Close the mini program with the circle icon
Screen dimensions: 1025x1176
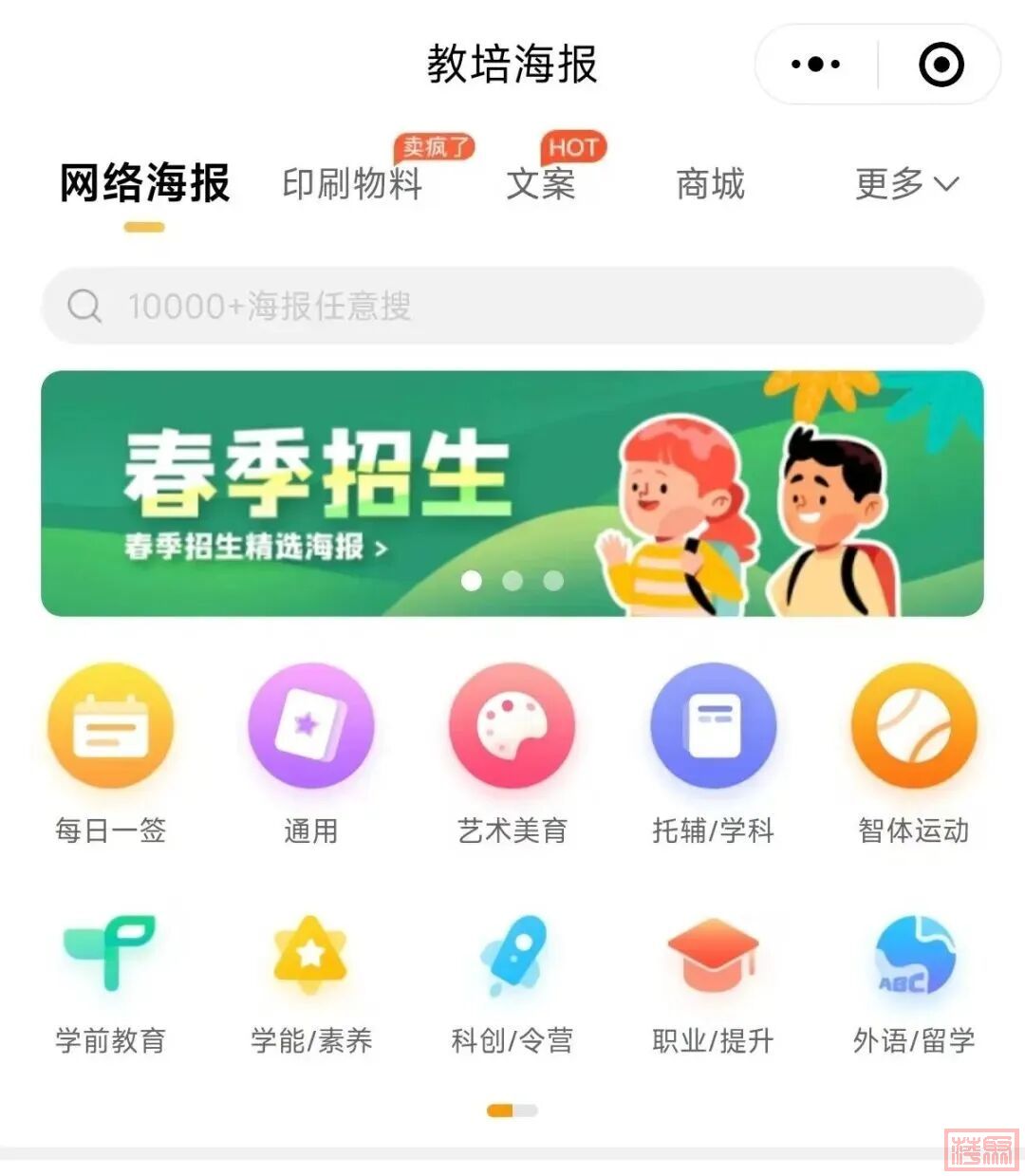click(941, 65)
